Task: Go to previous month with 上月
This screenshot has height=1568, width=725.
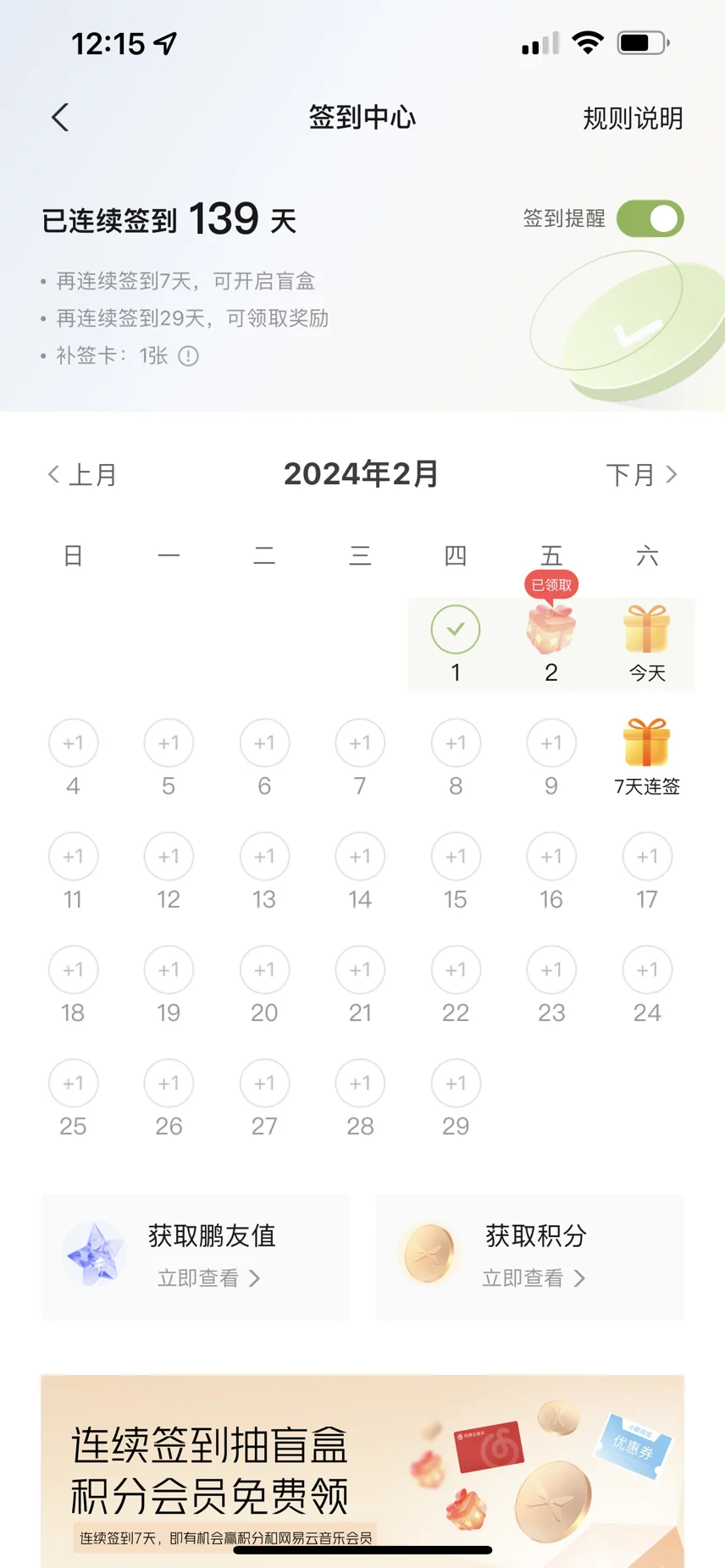Action: pos(82,475)
